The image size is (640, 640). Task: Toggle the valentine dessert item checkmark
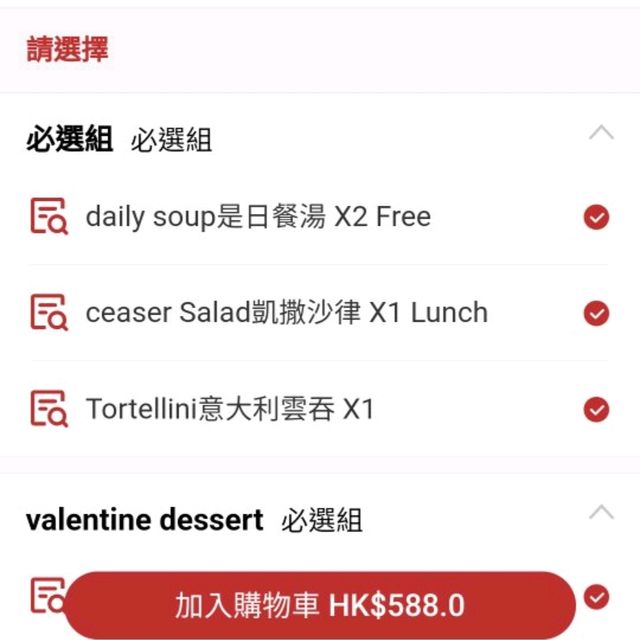coord(597,597)
